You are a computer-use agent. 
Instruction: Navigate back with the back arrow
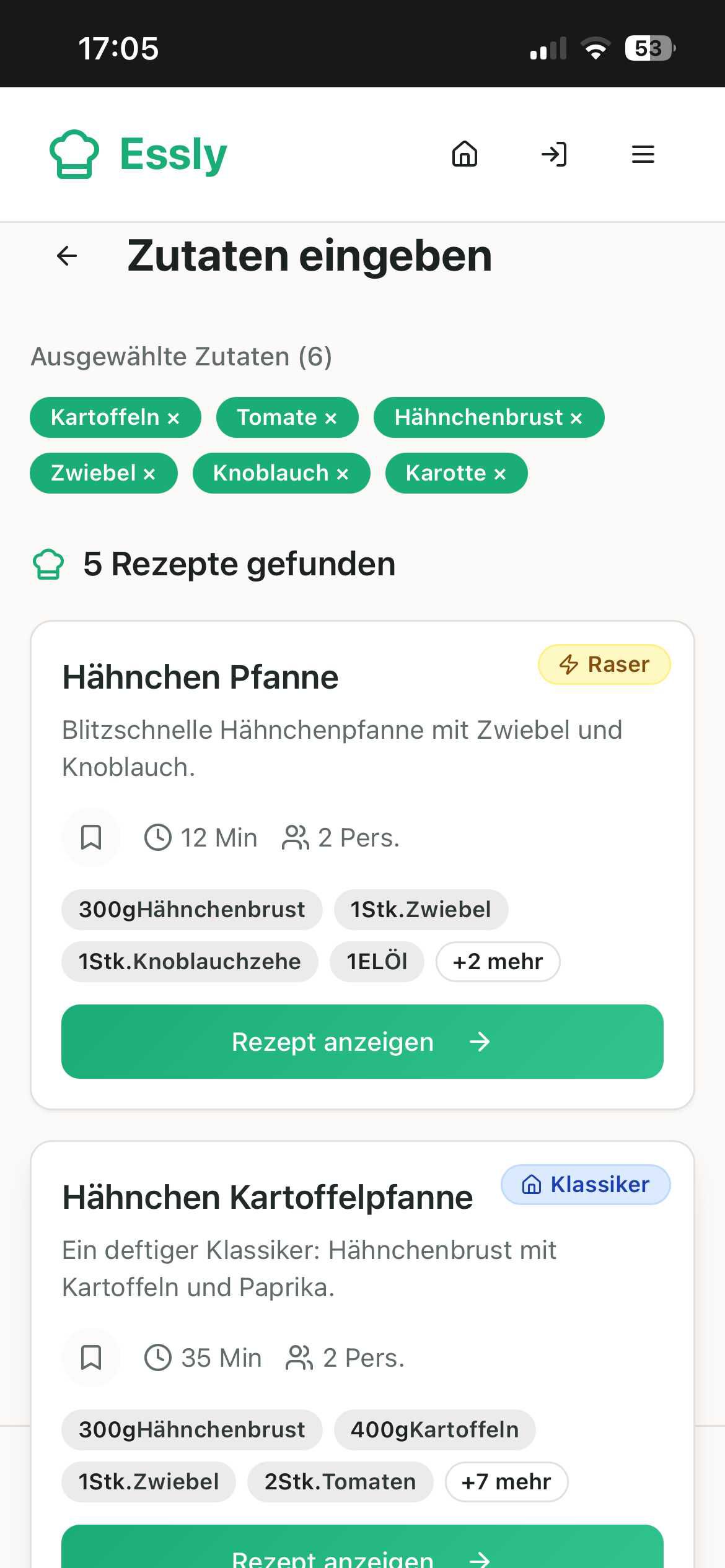tap(66, 255)
